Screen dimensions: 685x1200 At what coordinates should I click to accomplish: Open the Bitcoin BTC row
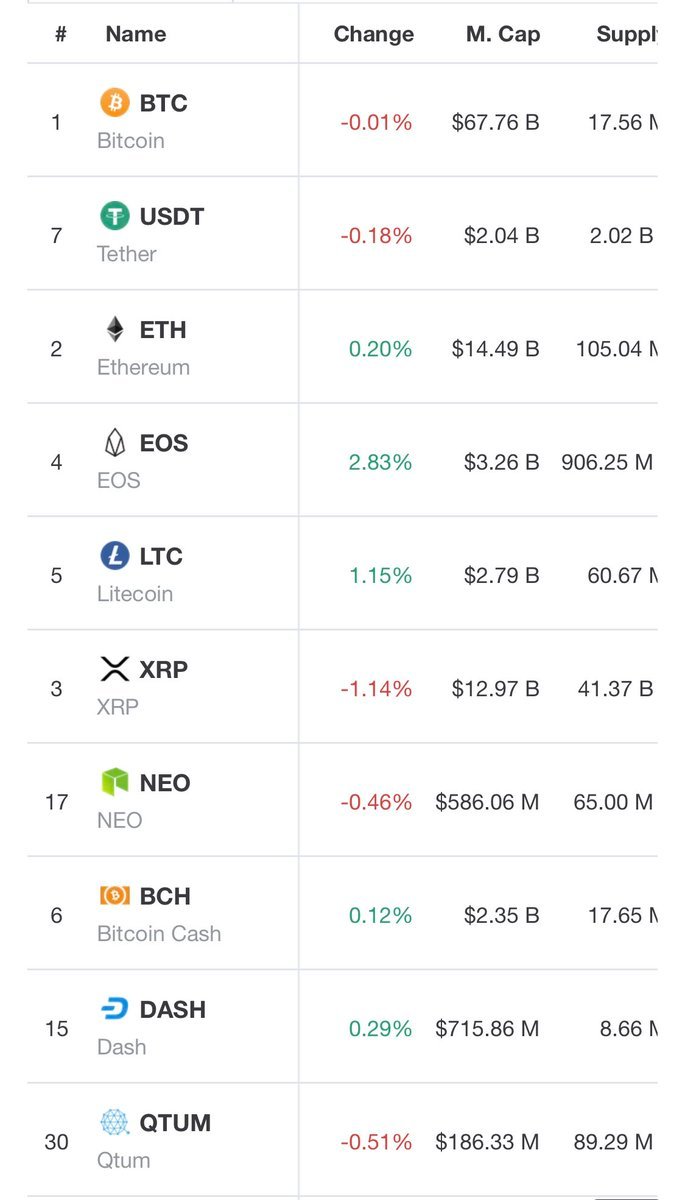coord(342,121)
